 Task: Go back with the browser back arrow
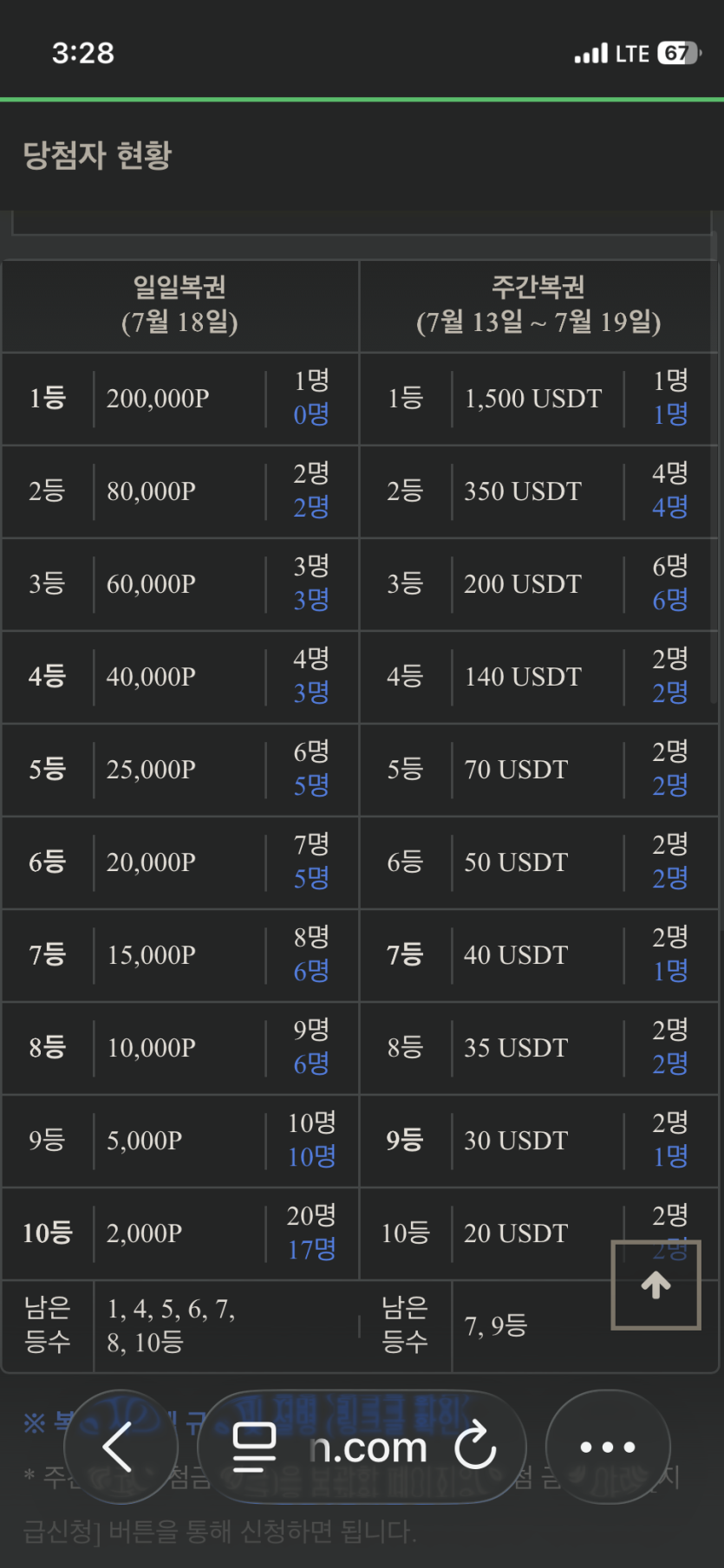click(120, 1447)
